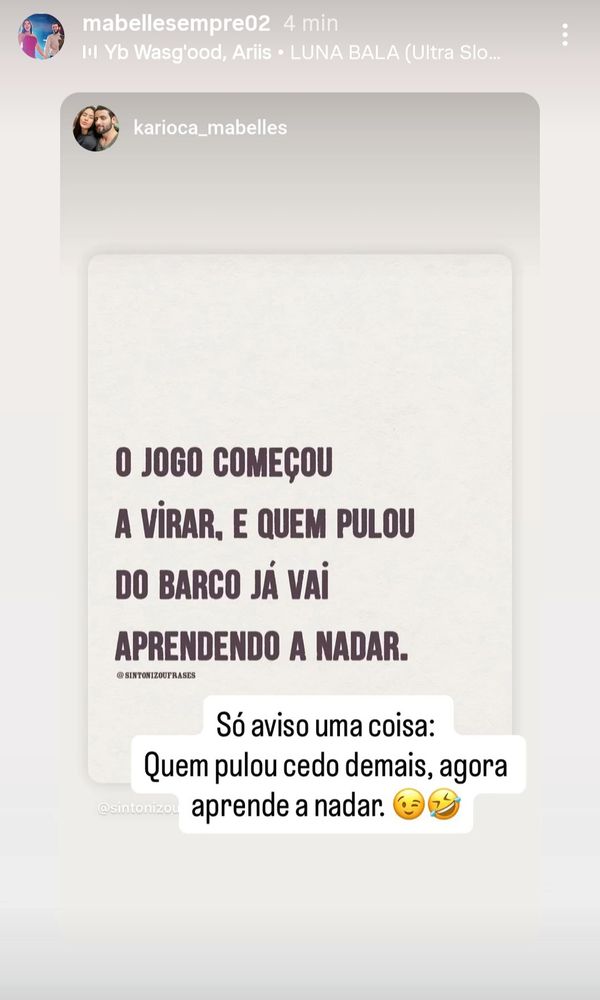Open karioca_mabelles profile from the shared post
This screenshot has width=600, height=1000.
coord(210,128)
